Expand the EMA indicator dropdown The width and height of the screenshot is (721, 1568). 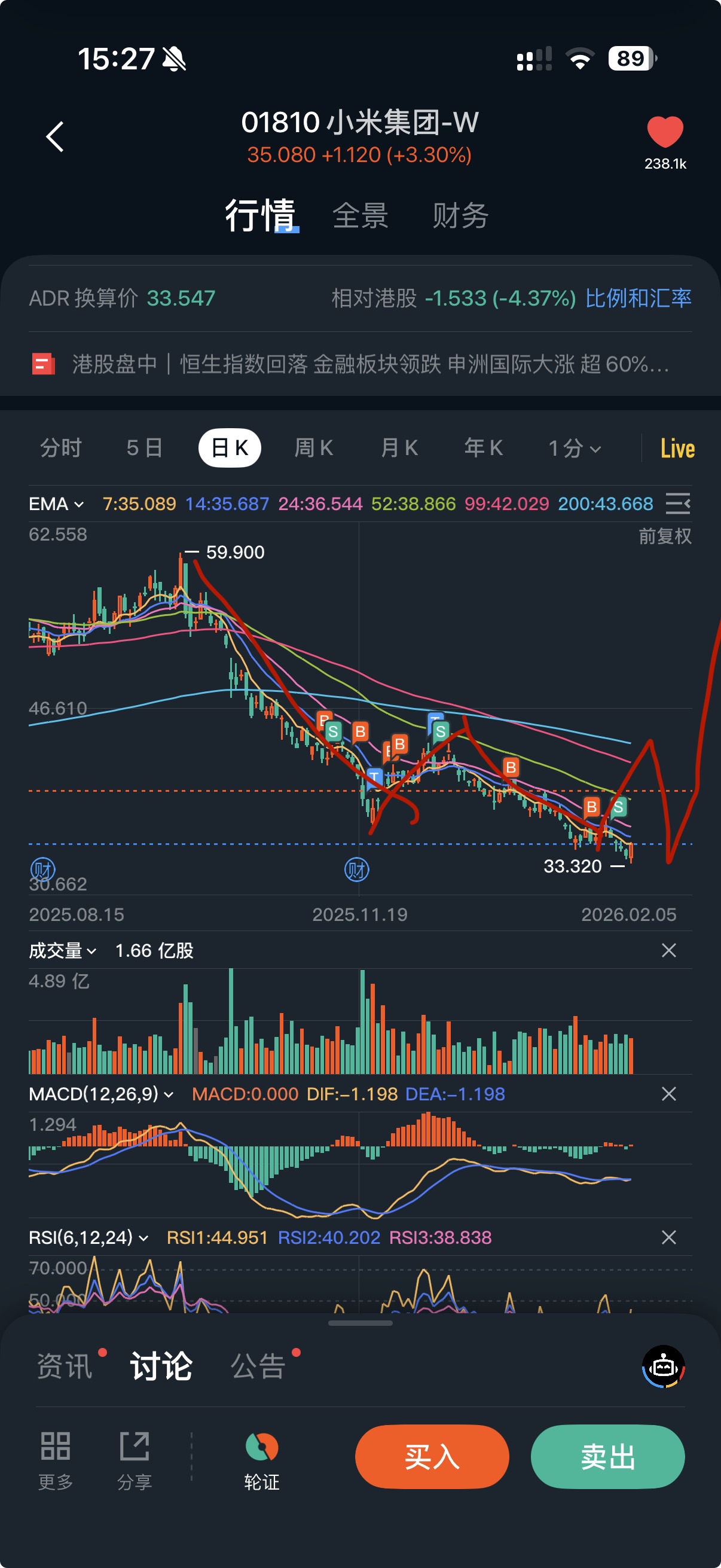tap(56, 504)
